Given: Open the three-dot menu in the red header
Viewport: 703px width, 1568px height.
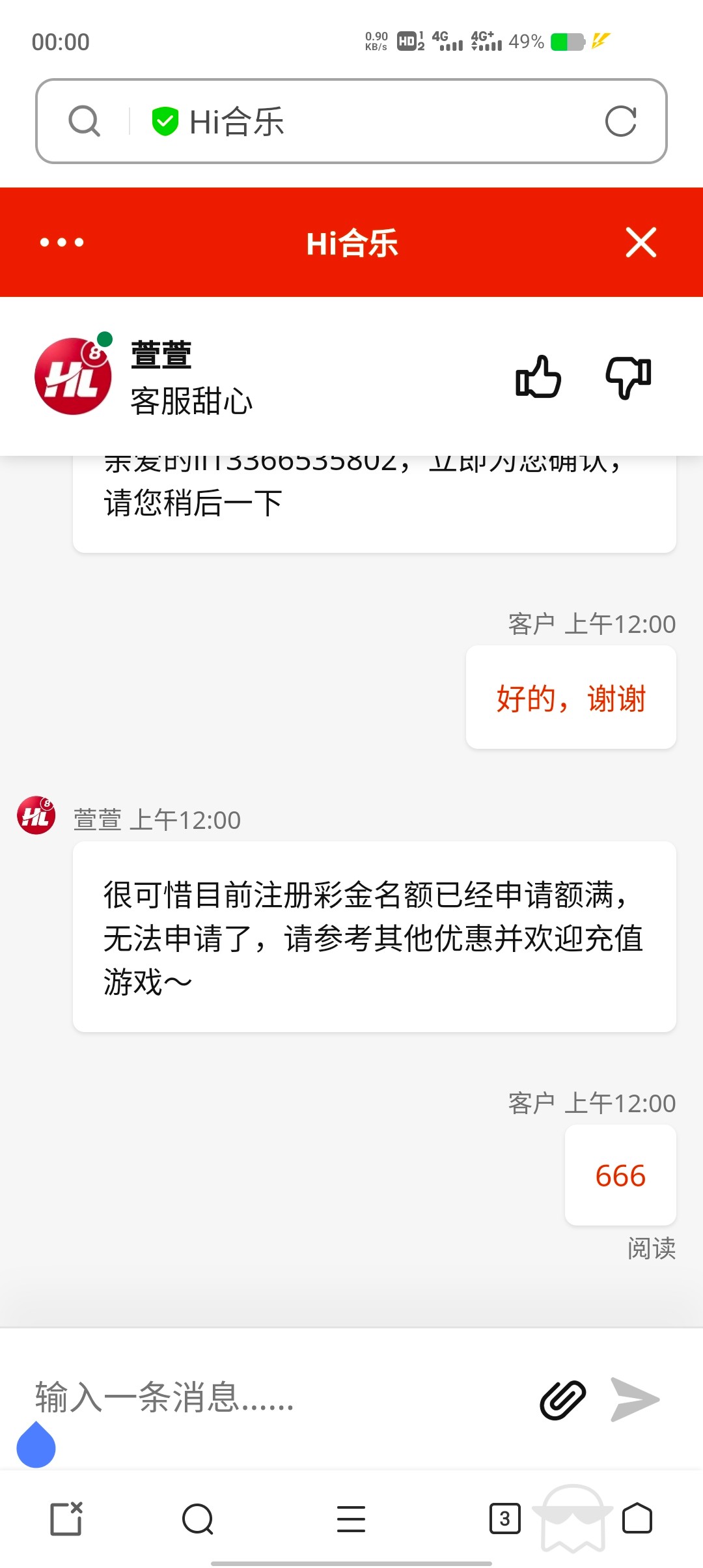Looking at the screenshot, I should 60,243.
